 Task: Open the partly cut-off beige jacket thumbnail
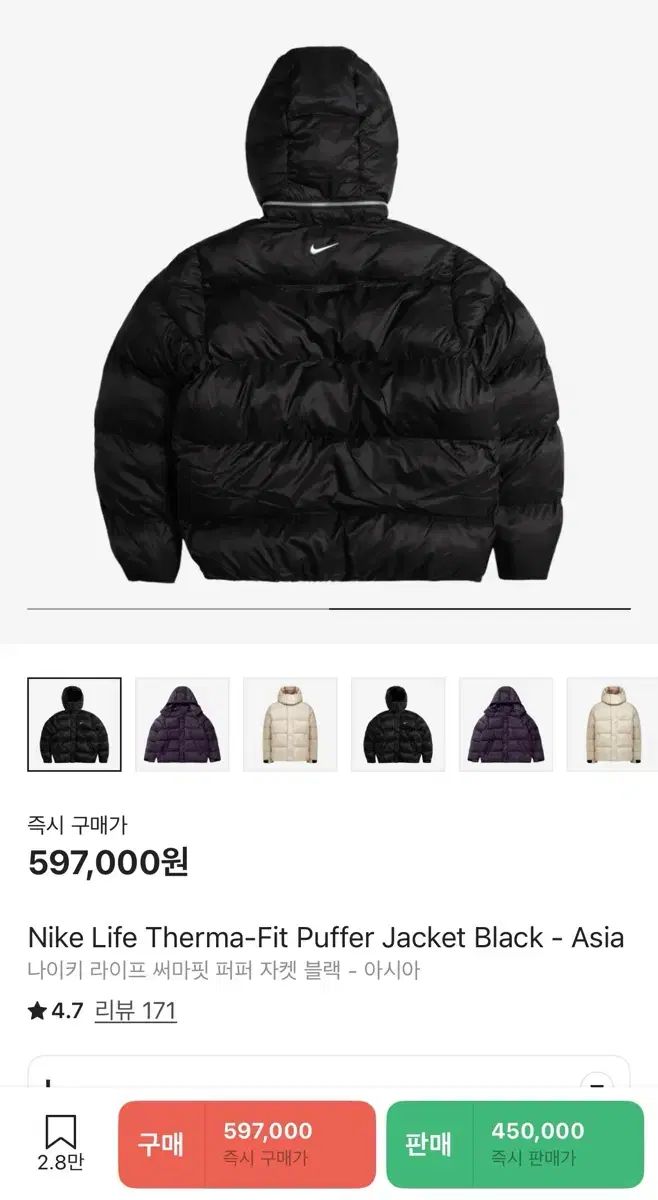coord(612,724)
